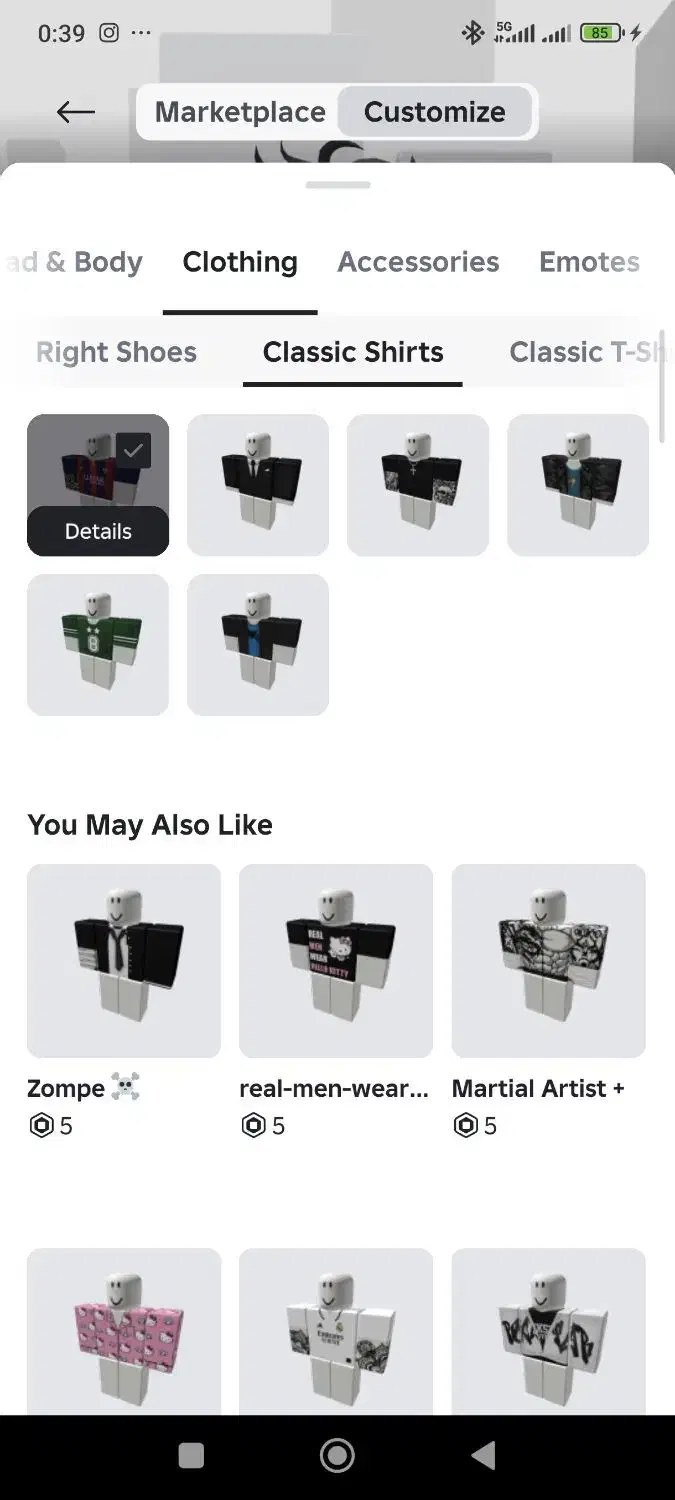Go back using the top arrow
The width and height of the screenshot is (675, 1500).
(x=76, y=112)
